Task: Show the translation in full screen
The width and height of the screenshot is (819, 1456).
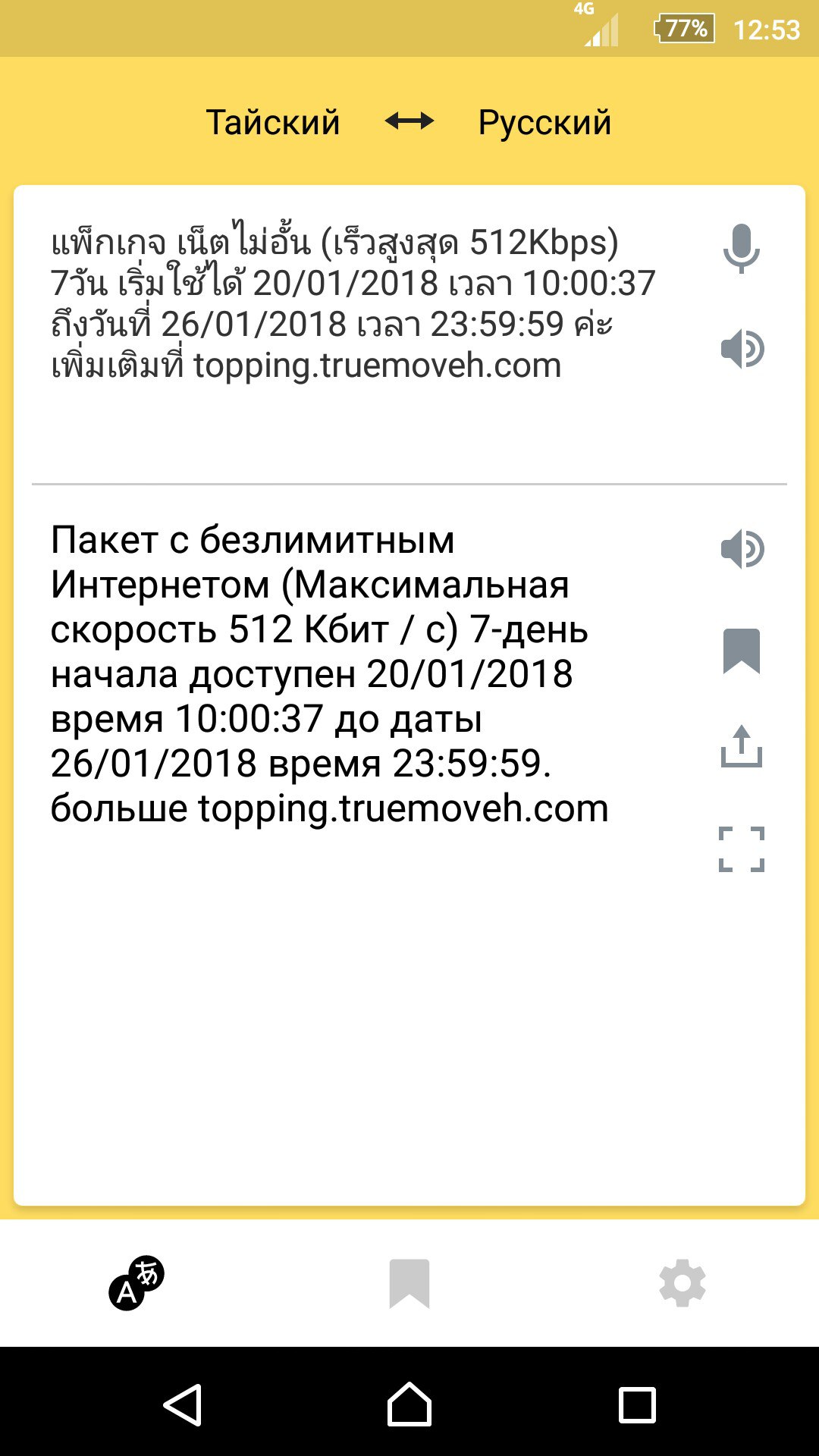Action: point(741,849)
